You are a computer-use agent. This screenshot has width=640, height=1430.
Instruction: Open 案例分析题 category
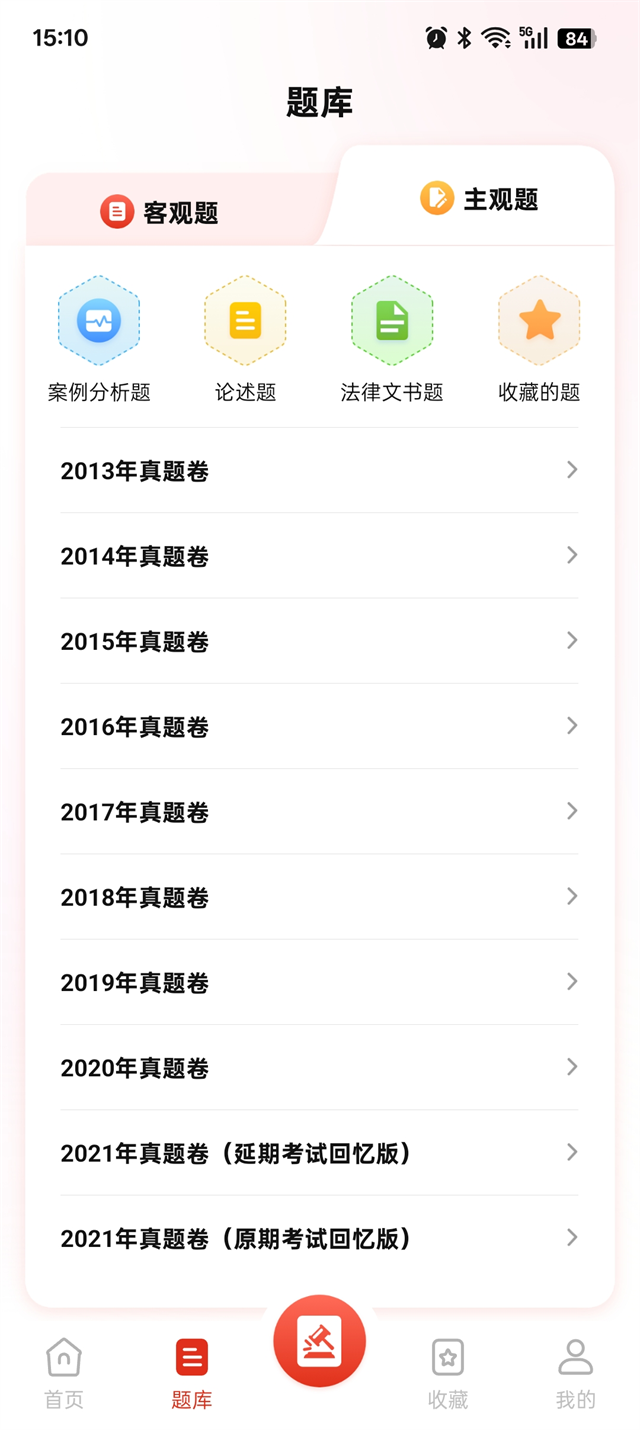coord(99,340)
